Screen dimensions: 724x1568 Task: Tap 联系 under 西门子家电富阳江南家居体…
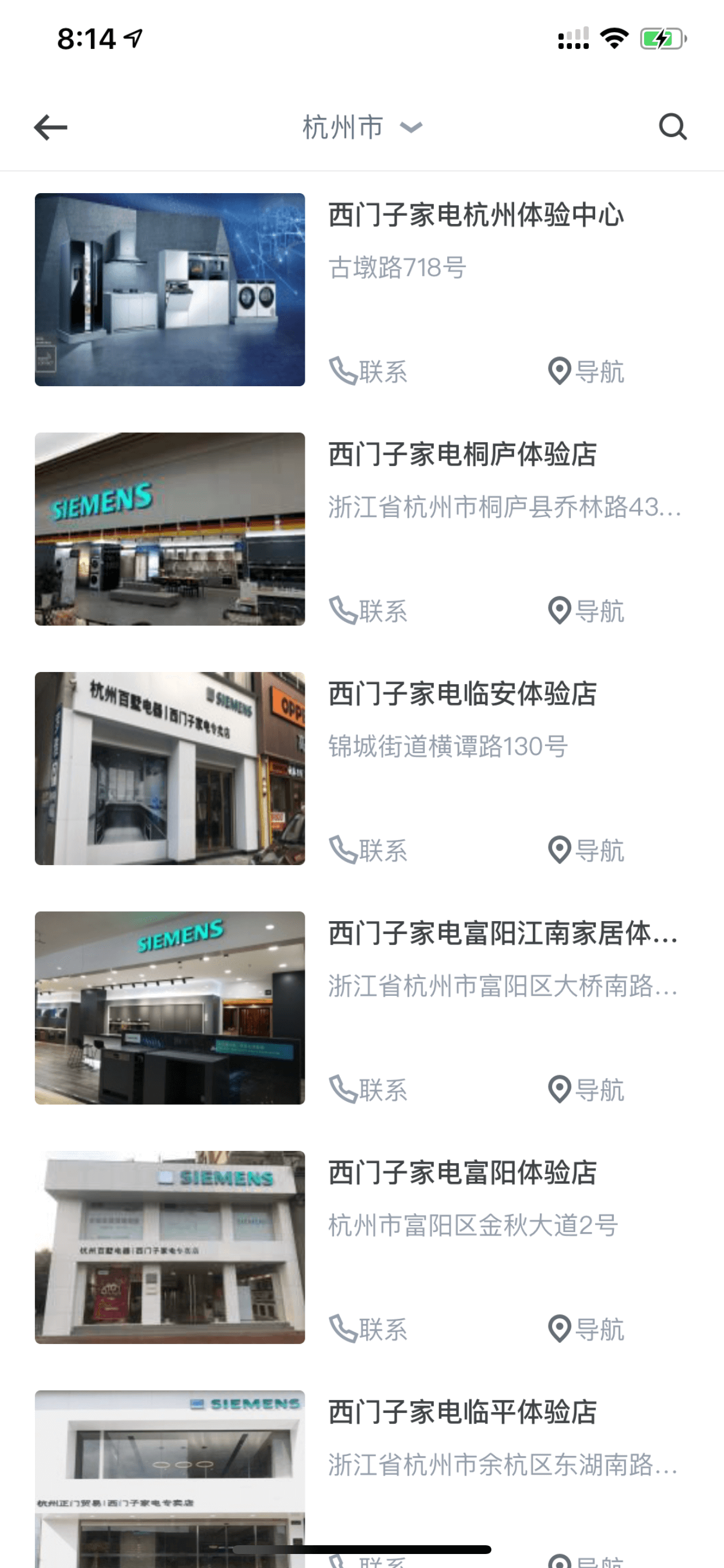point(368,1090)
